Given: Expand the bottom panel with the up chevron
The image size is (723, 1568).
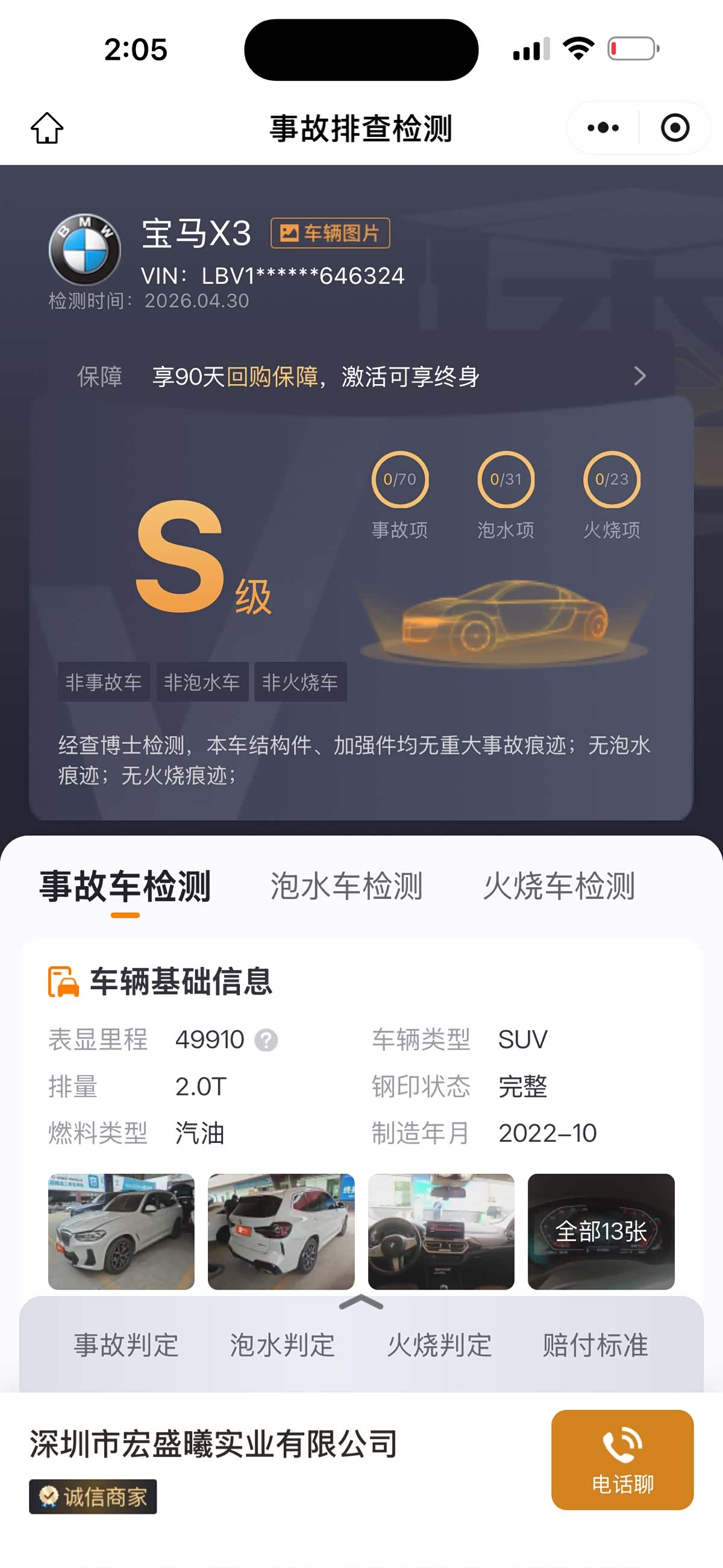Looking at the screenshot, I should coord(361,1303).
